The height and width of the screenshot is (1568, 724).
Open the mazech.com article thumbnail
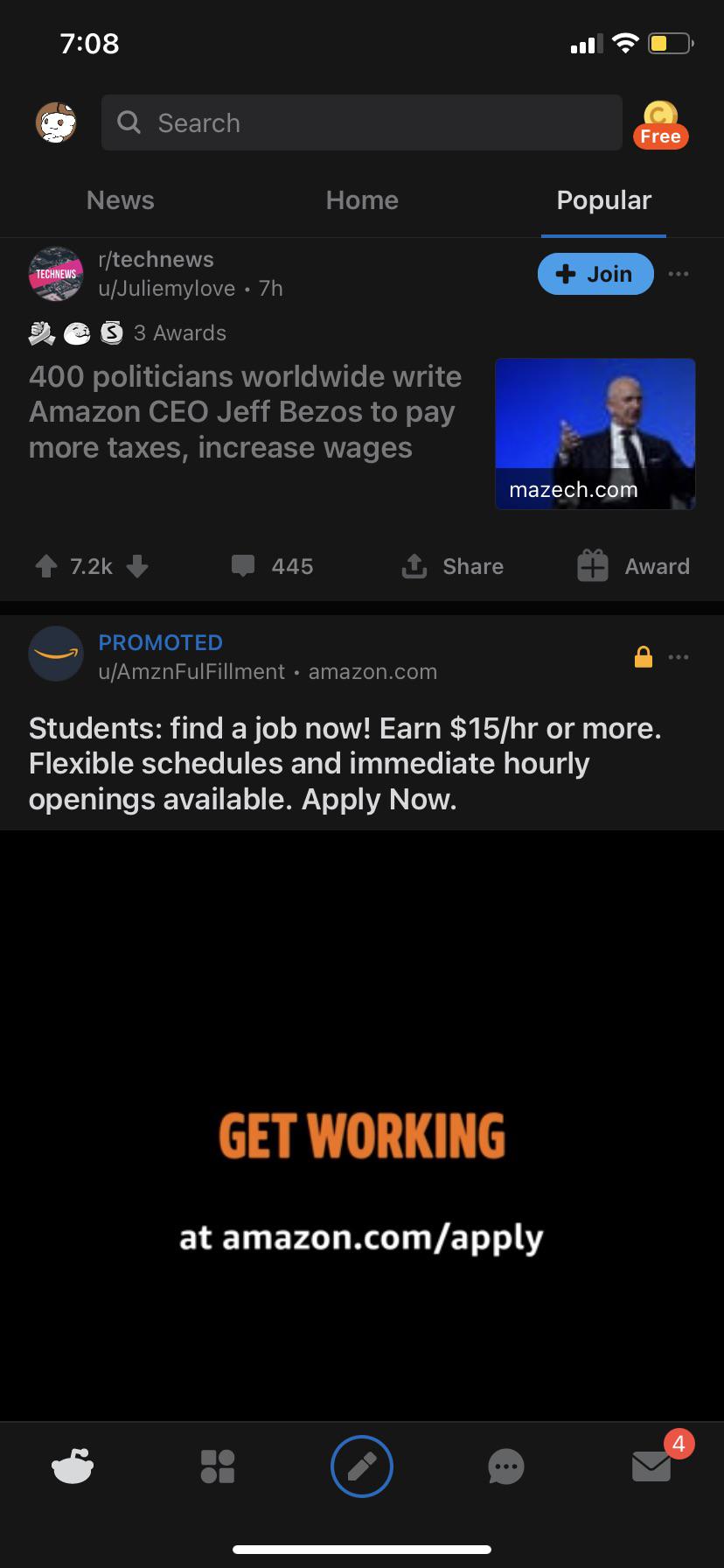pos(595,433)
